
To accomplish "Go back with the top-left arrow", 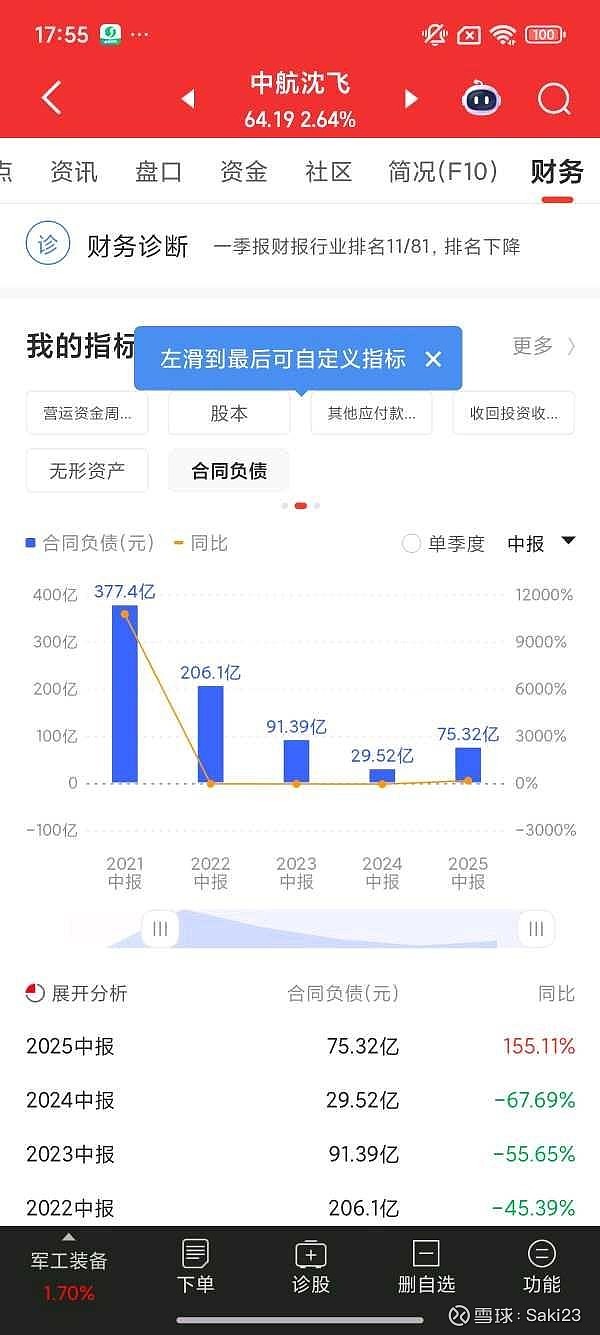I will [52, 98].
